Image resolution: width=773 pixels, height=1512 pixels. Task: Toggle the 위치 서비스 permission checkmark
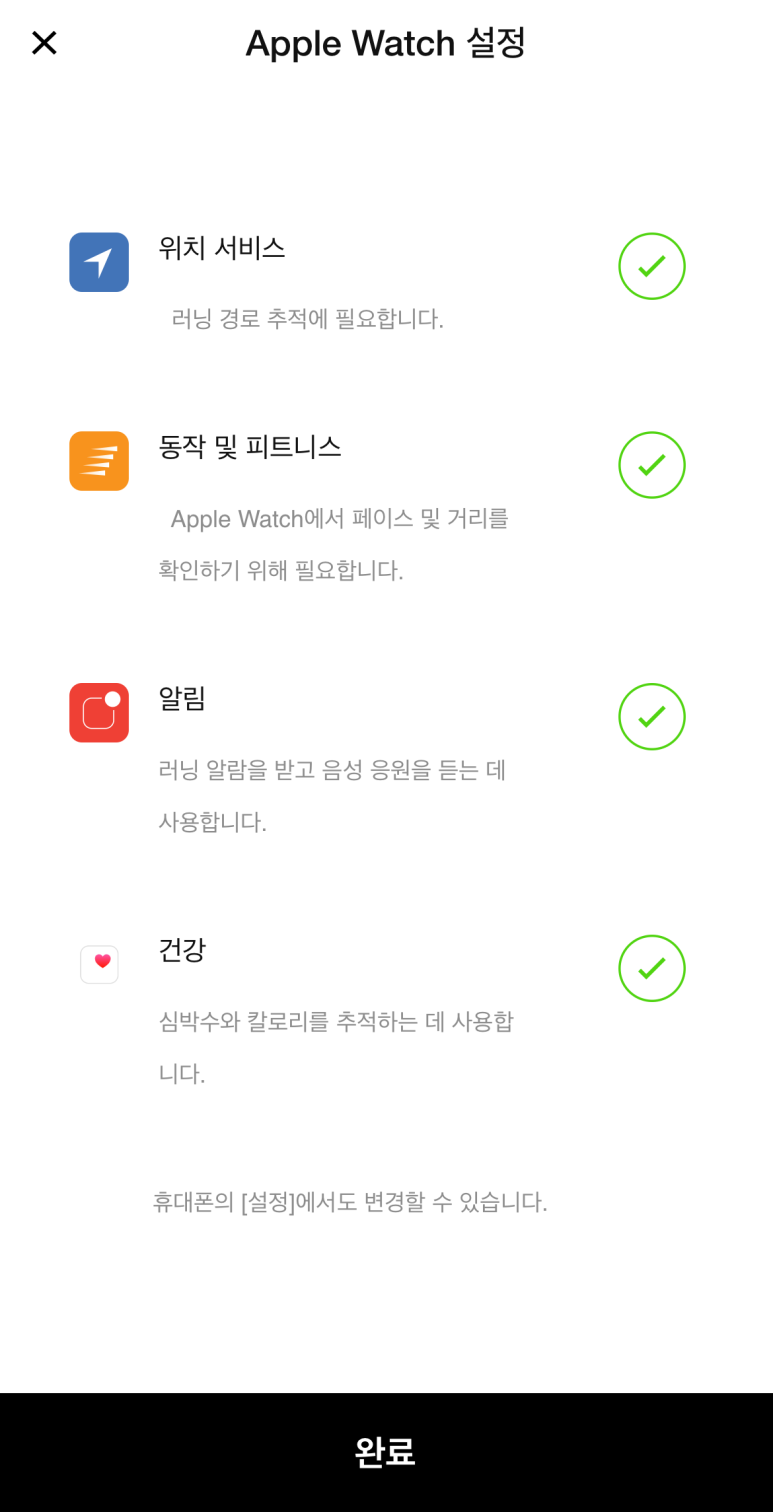pyautogui.click(x=652, y=266)
